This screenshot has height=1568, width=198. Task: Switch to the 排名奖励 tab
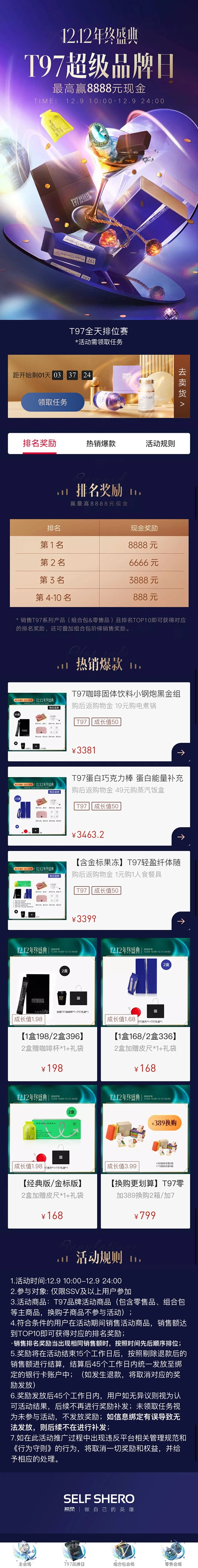pos(40,443)
